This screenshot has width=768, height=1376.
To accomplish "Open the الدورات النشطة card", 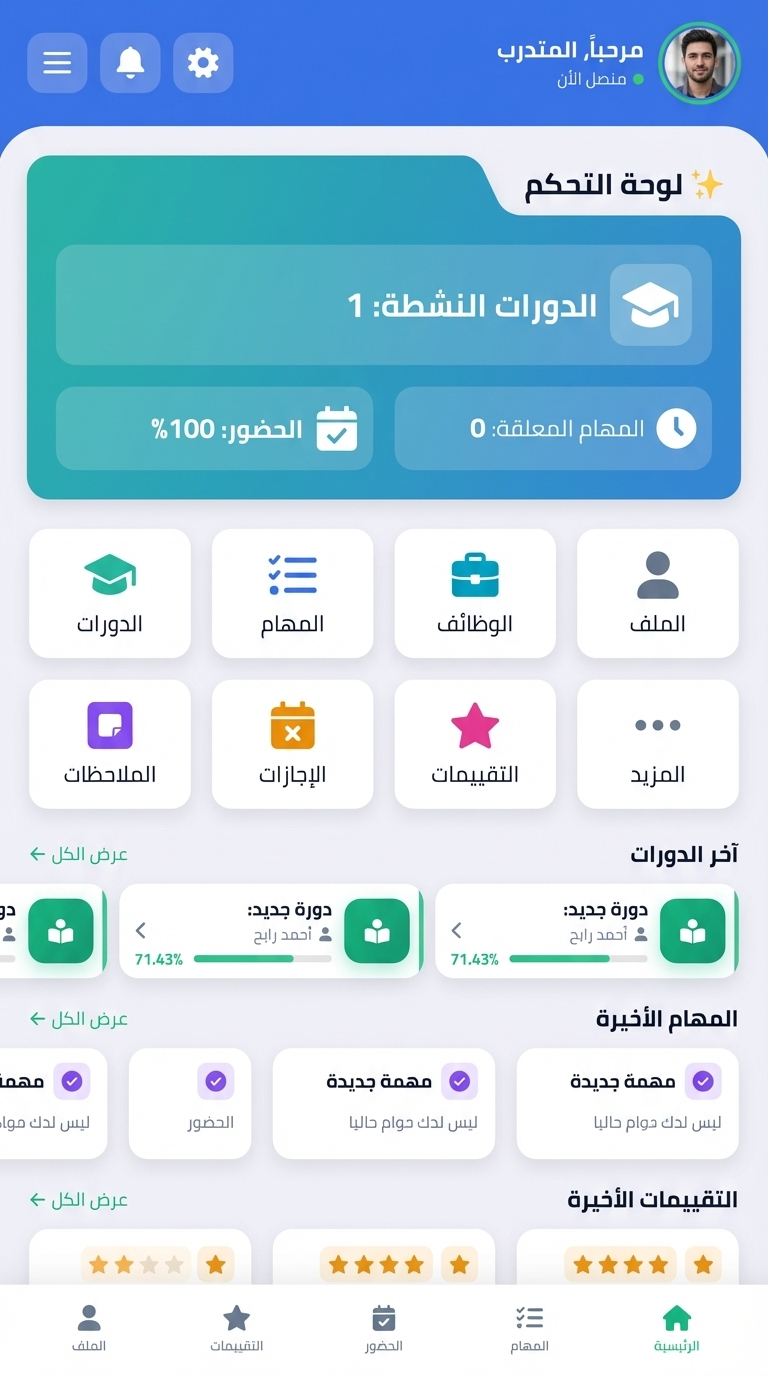I will (383, 305).
